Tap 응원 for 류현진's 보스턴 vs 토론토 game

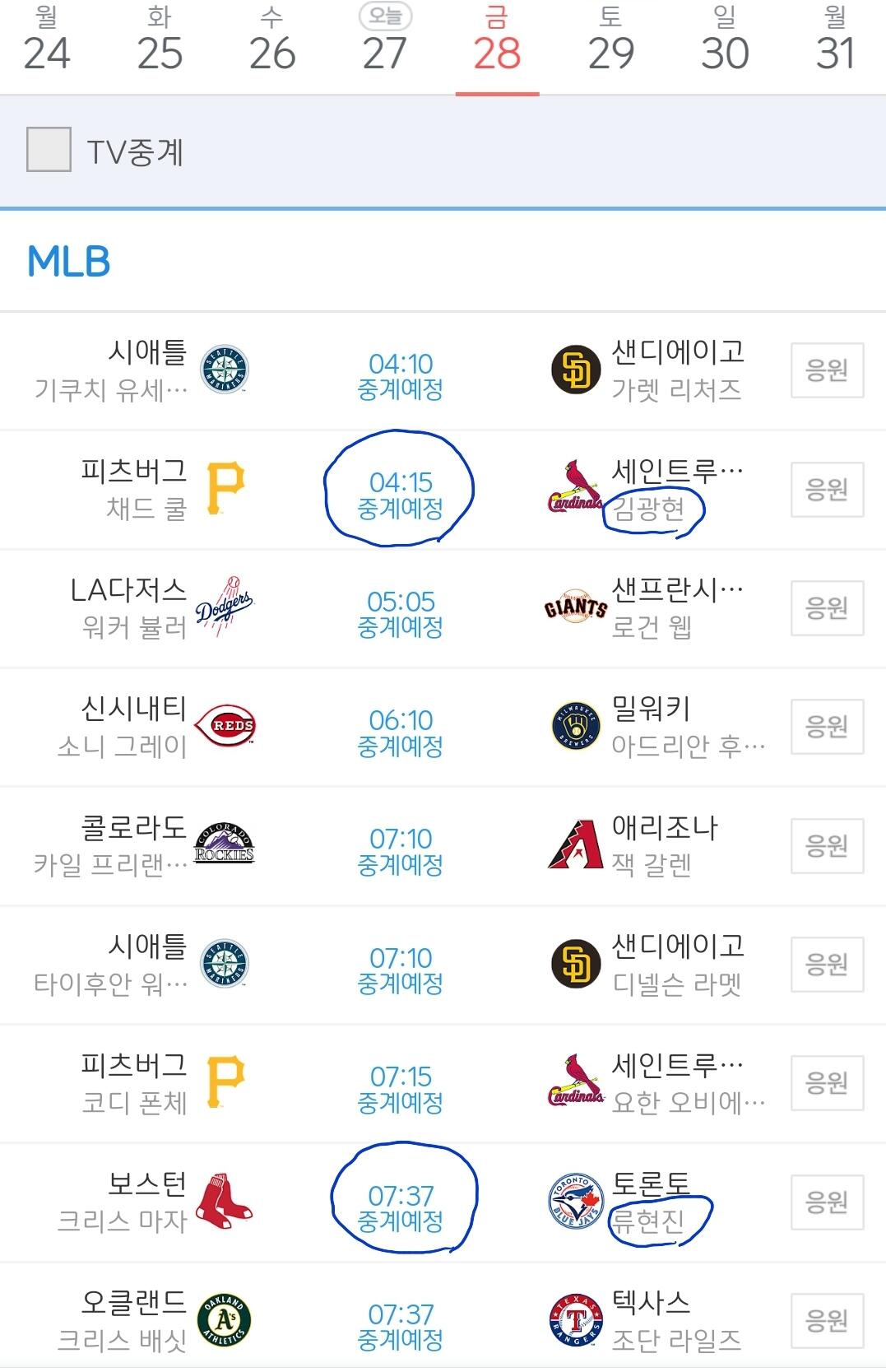pos(827,1202)
